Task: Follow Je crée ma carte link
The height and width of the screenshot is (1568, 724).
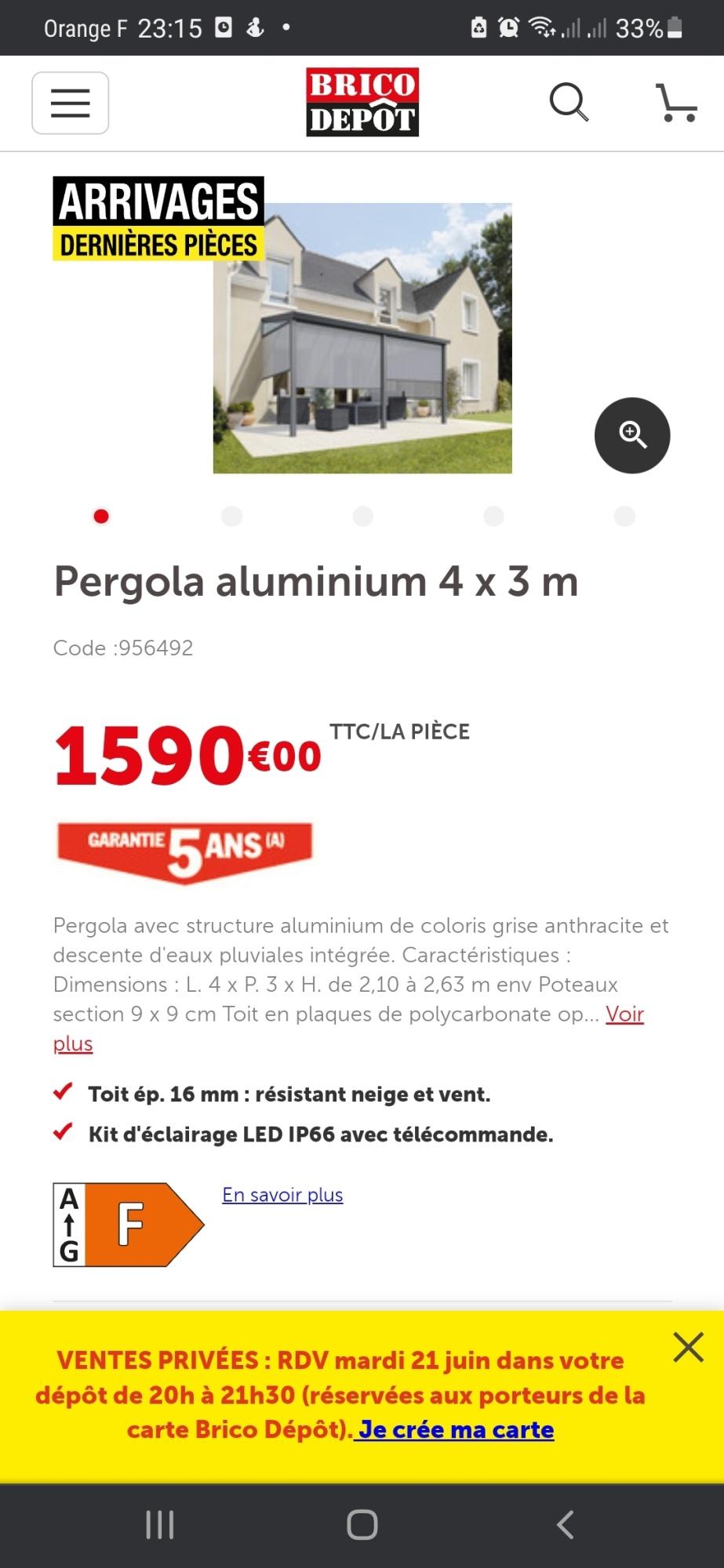Action: point(456,1429)
